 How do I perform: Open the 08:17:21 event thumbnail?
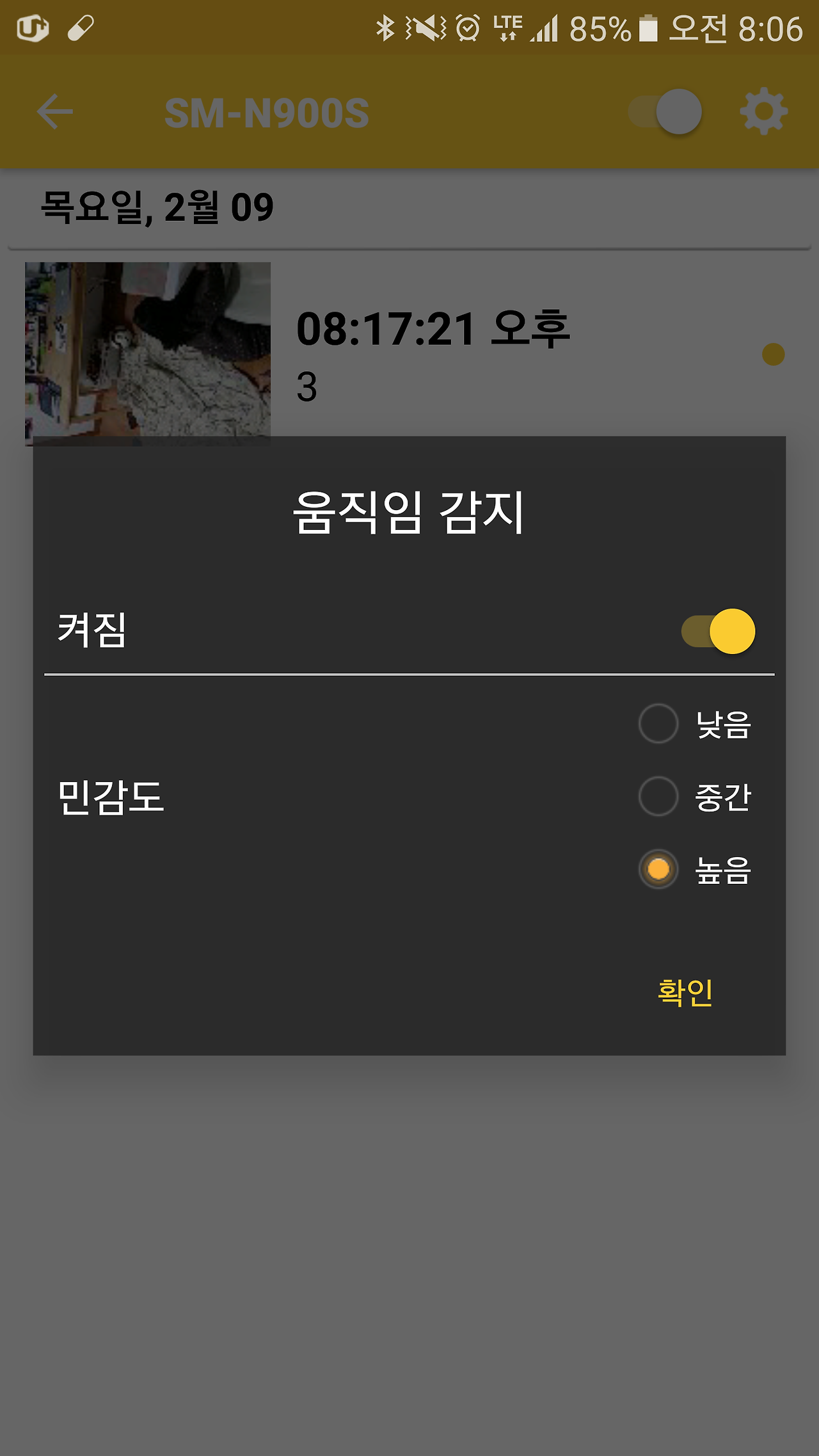(147, 353)
